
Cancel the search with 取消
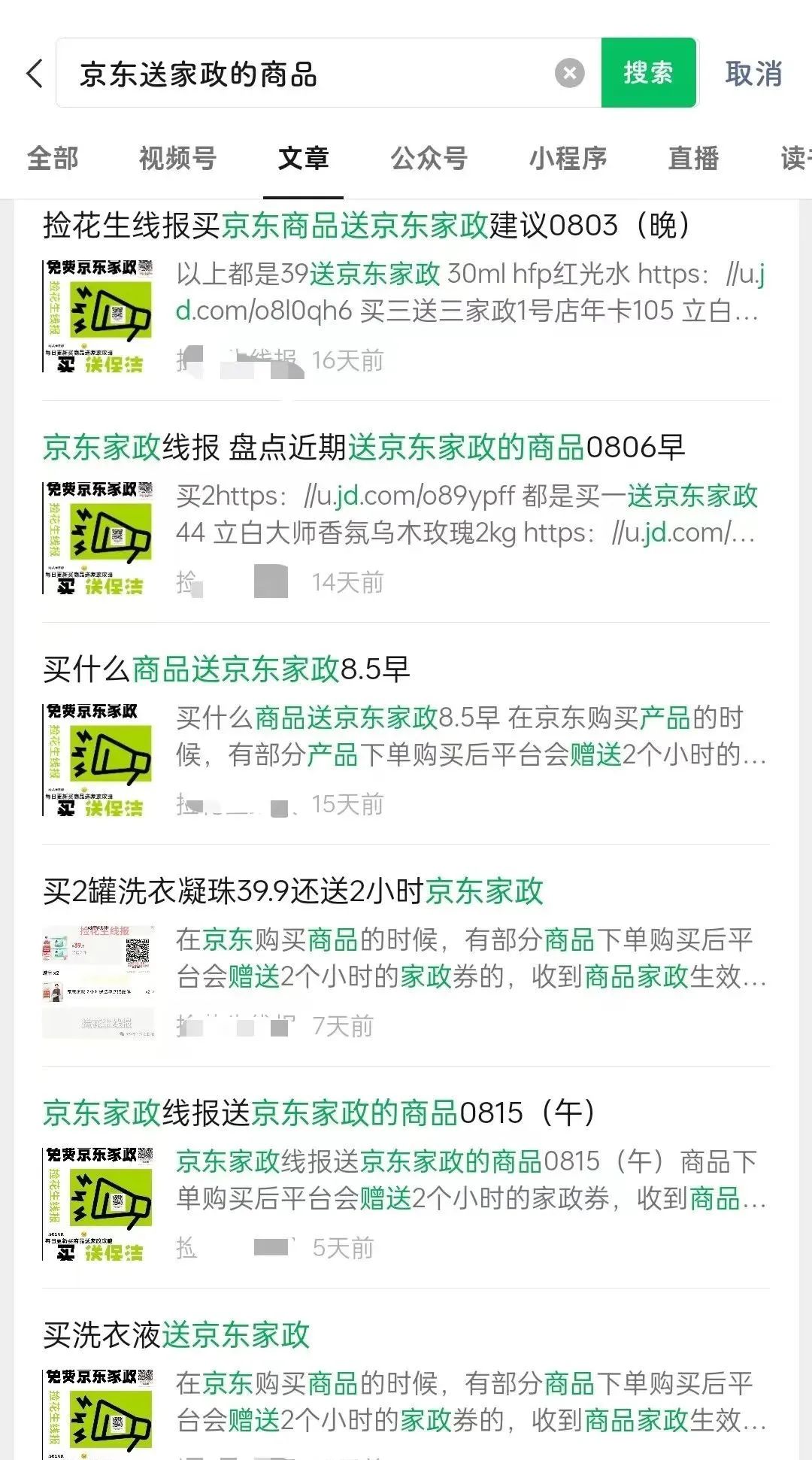(753, 74)
